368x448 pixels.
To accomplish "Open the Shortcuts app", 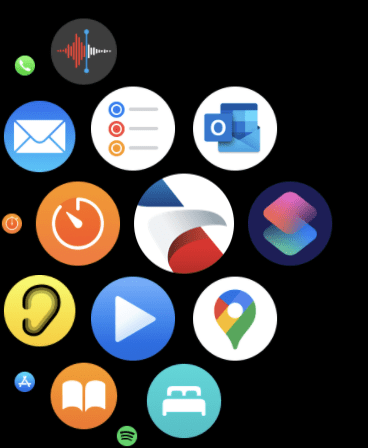I will point(290,223).
